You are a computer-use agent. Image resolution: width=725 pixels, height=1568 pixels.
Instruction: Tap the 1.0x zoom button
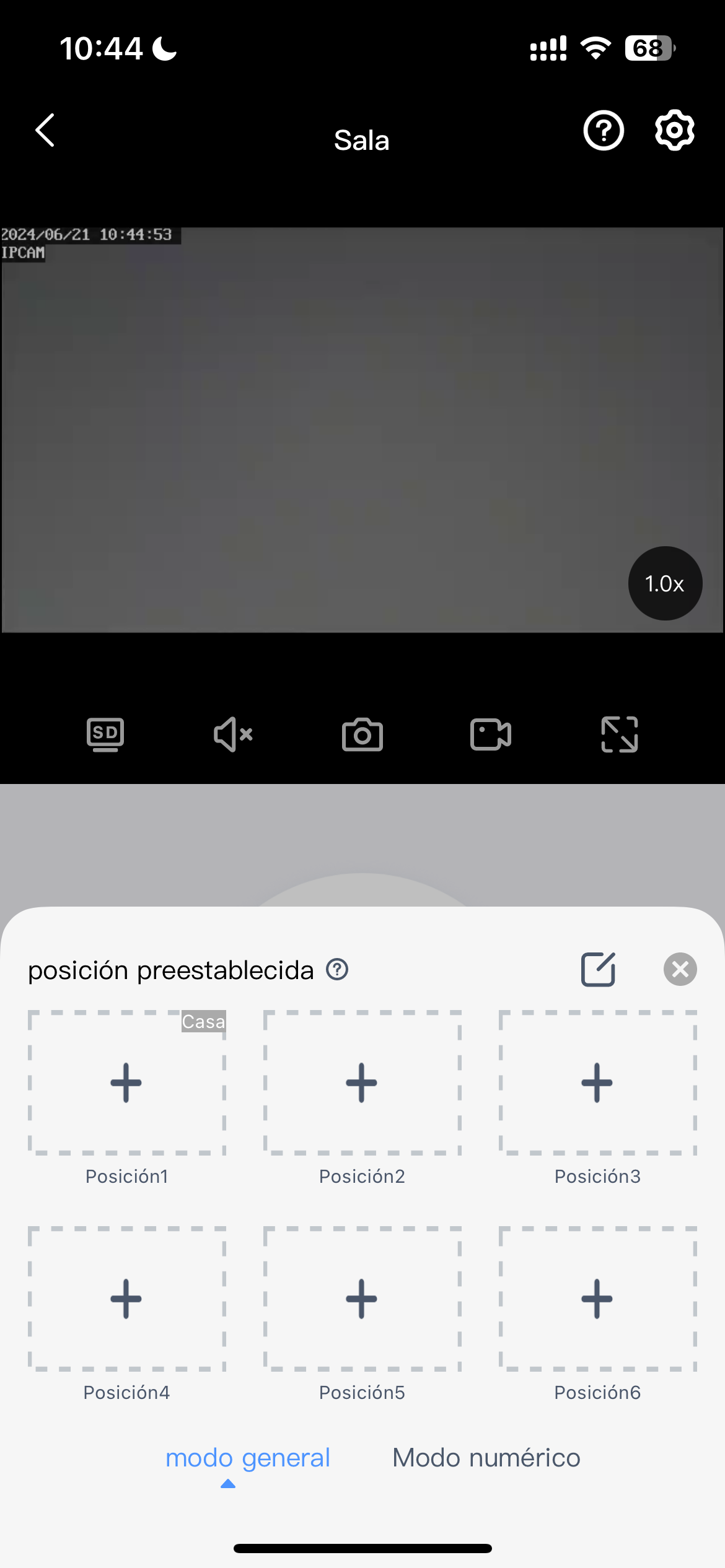665,583
